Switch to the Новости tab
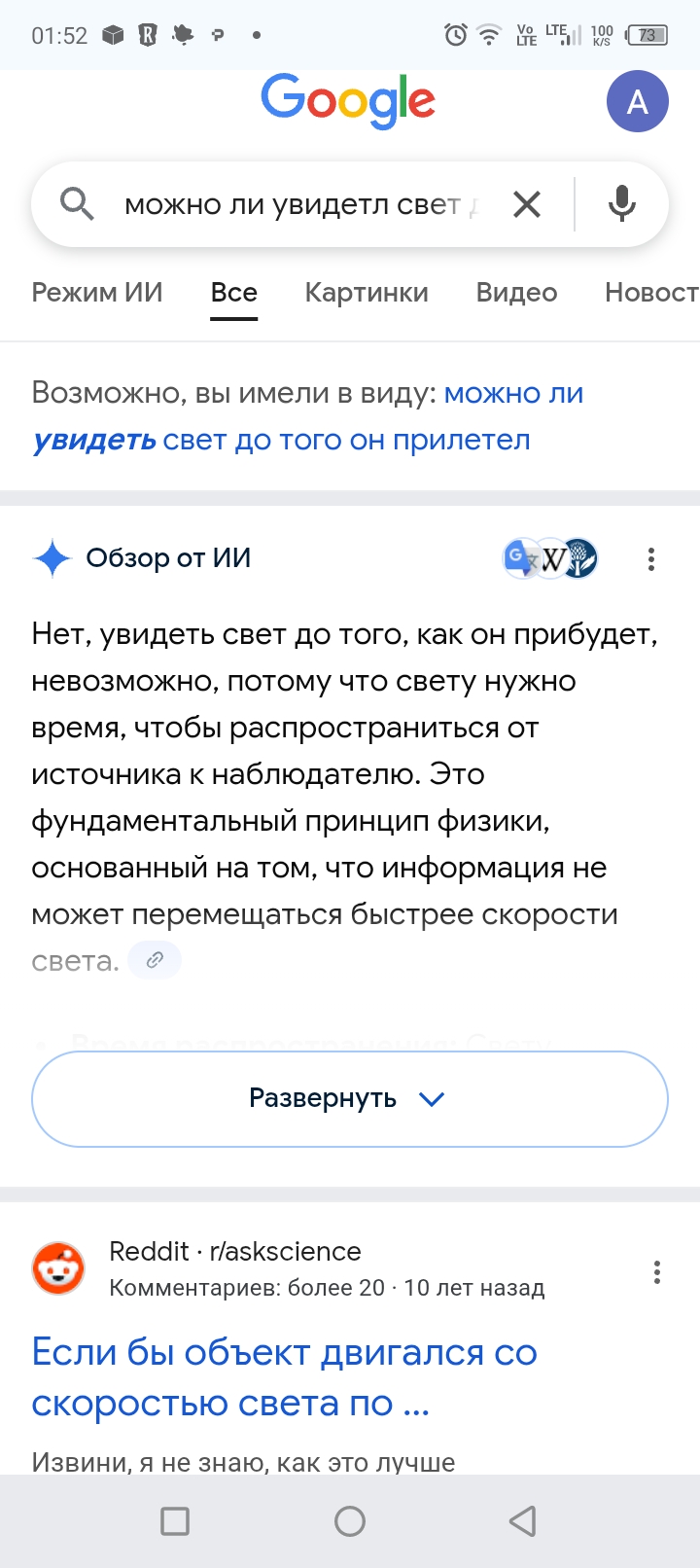 [649, 293]
